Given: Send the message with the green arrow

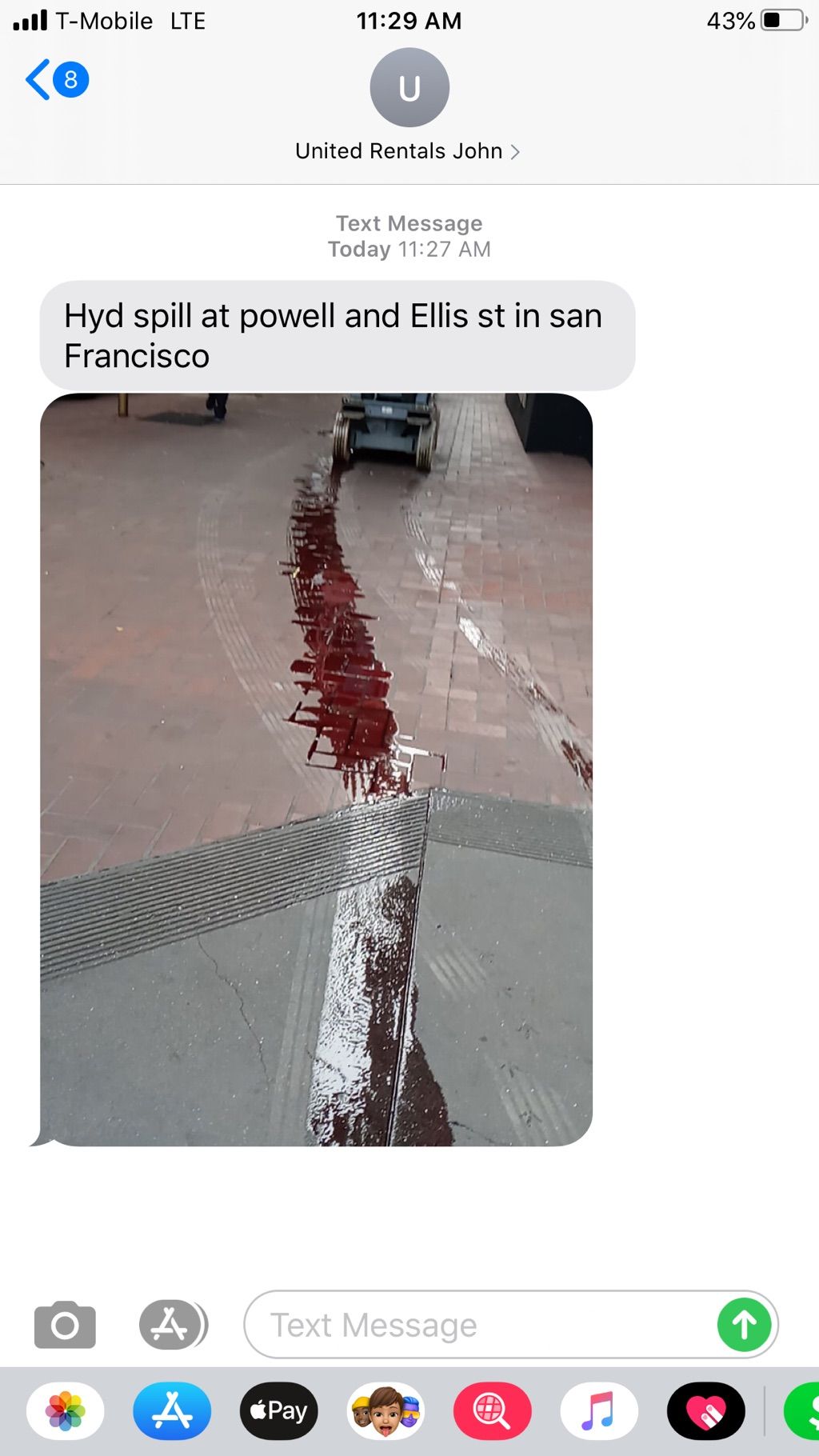Looking at the screenshot, I should coord(744,1325).
